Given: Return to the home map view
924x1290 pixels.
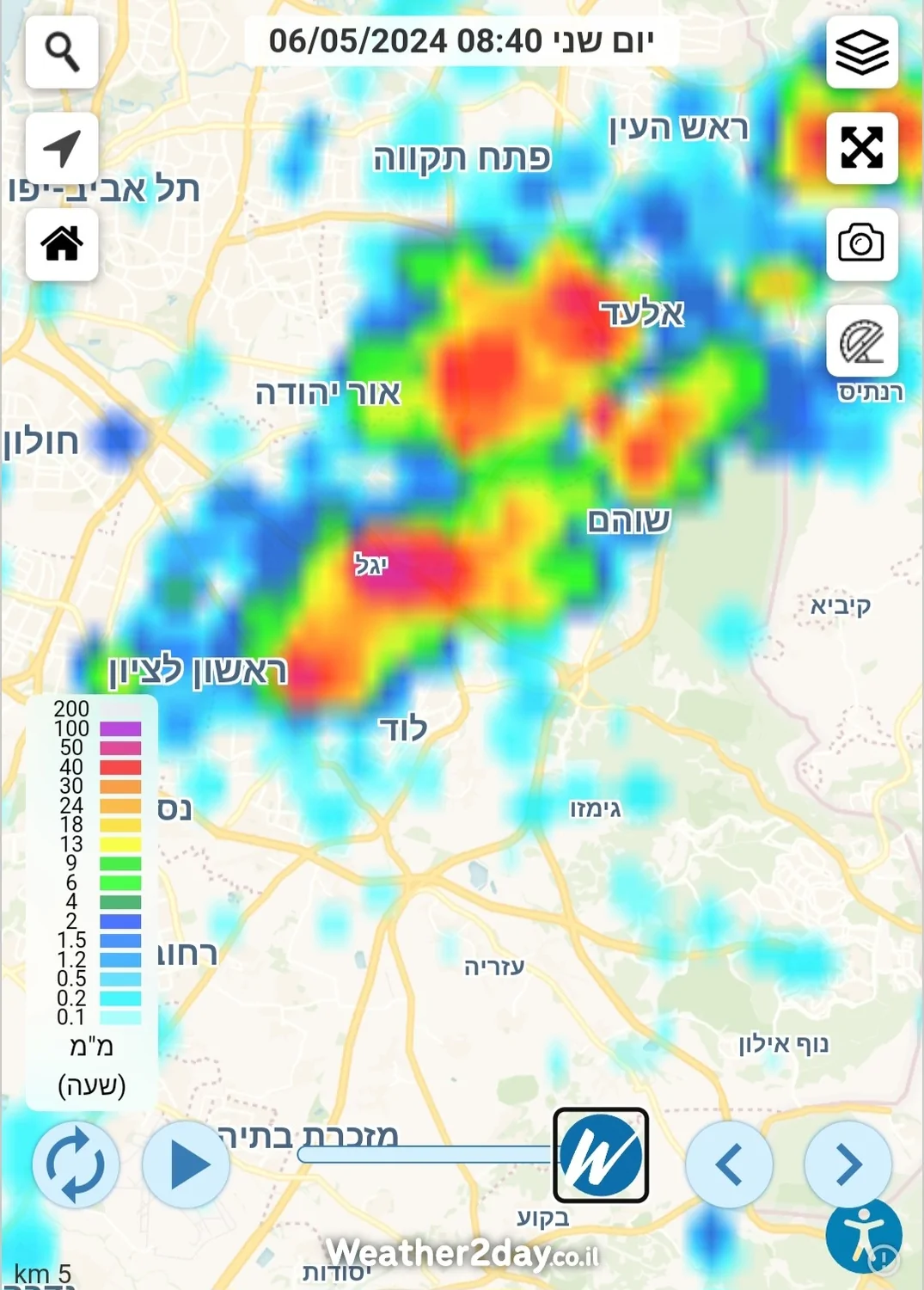Looking at the screenshot, I should (62, 244).
